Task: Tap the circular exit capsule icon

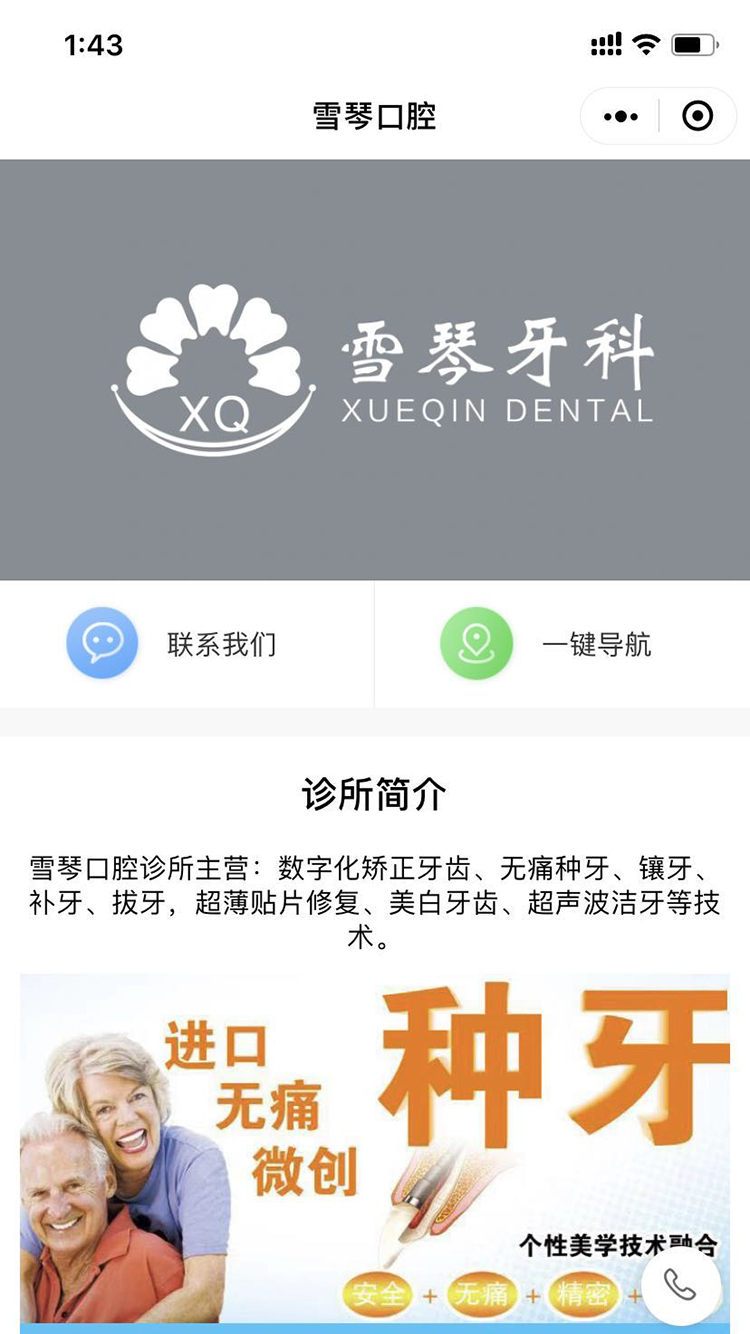Action: click(697, 115)
